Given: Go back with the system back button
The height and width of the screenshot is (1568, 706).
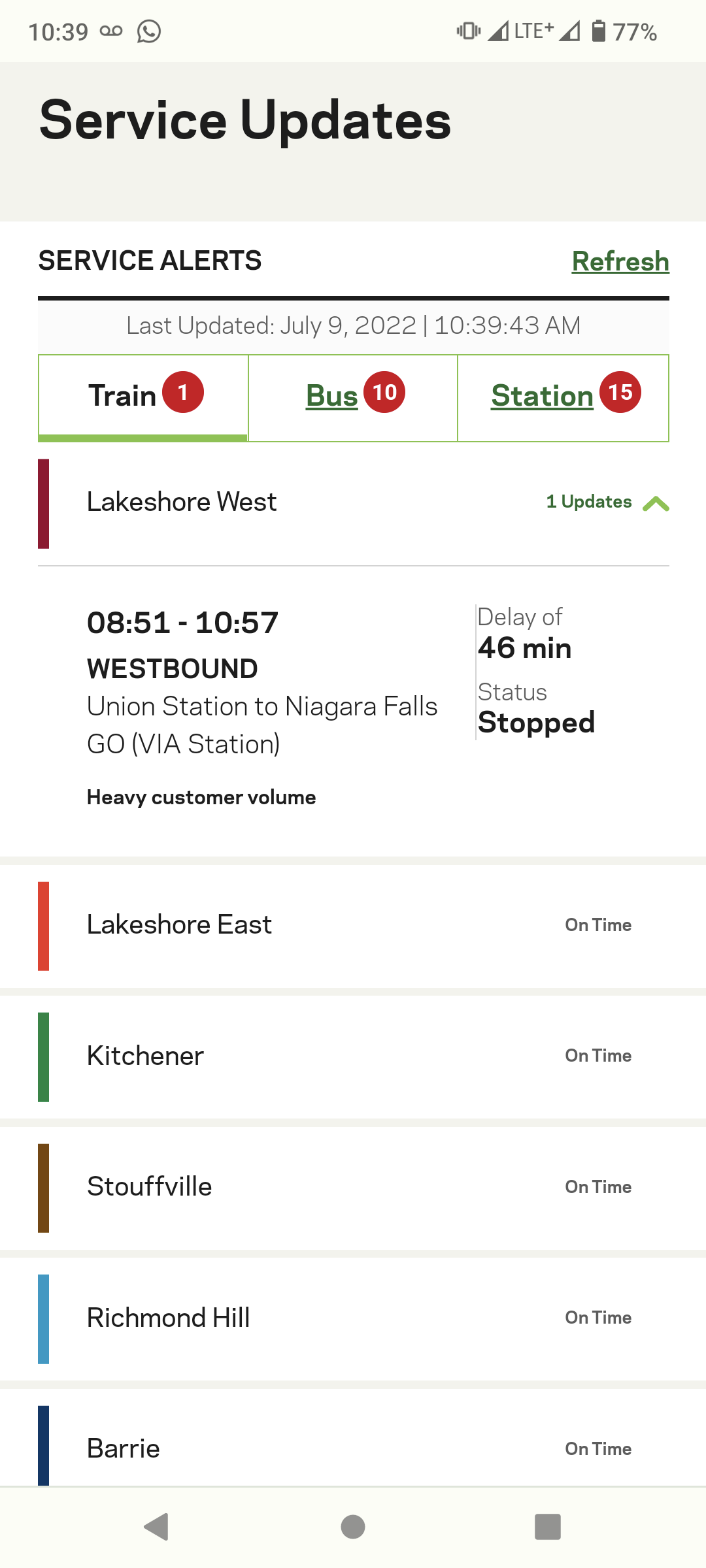Looking at the screenshot, I should (x=157, y=1527).
